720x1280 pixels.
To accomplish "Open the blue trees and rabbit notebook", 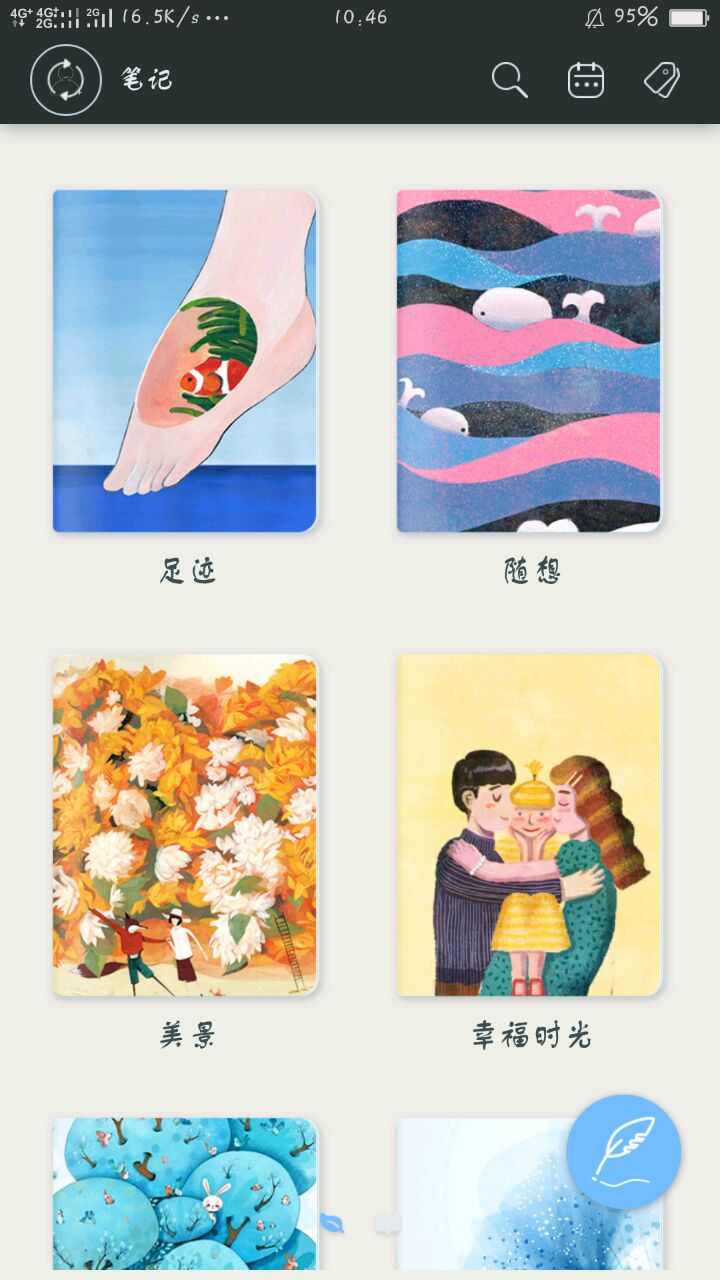I will pos(185,1194).
